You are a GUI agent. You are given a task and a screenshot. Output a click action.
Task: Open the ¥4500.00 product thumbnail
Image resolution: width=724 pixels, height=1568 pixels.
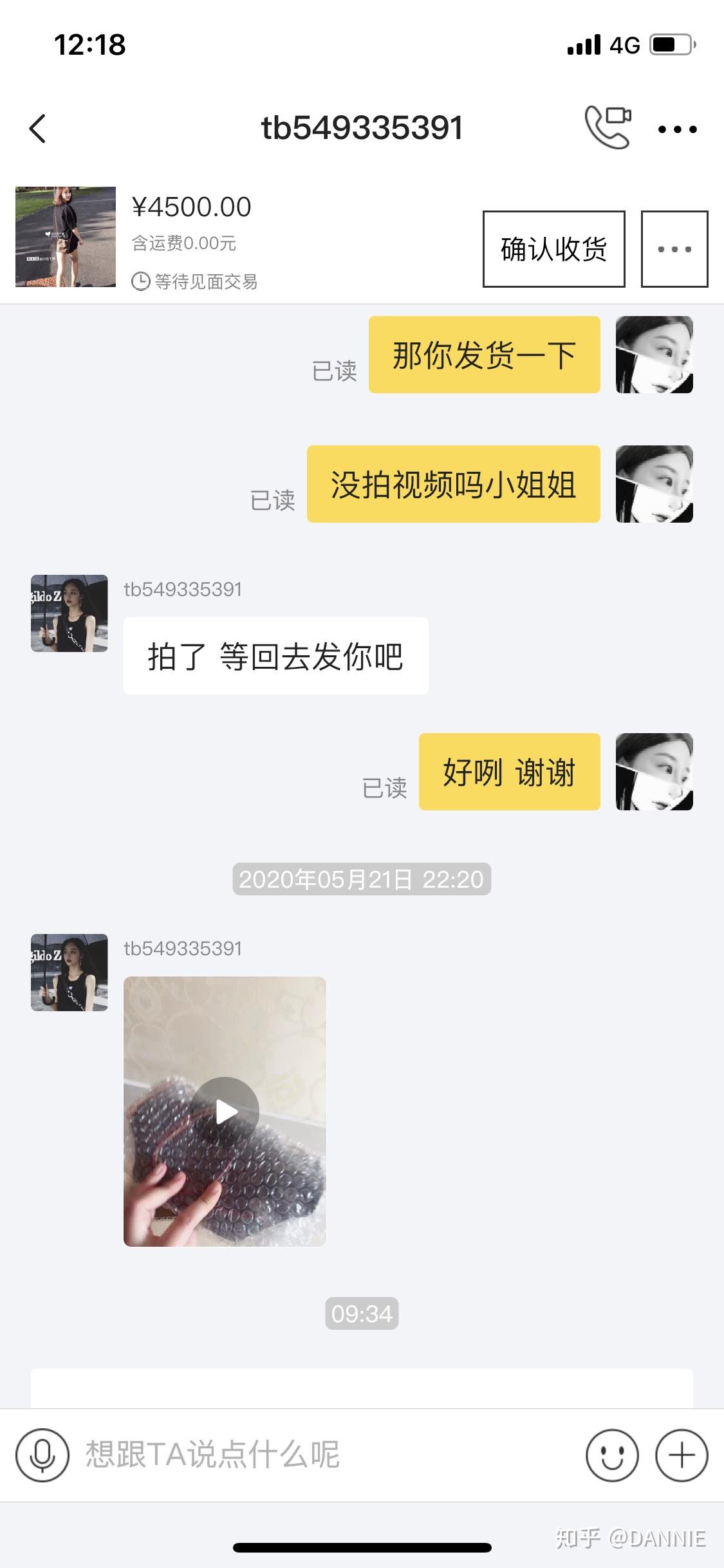point(66,237)
